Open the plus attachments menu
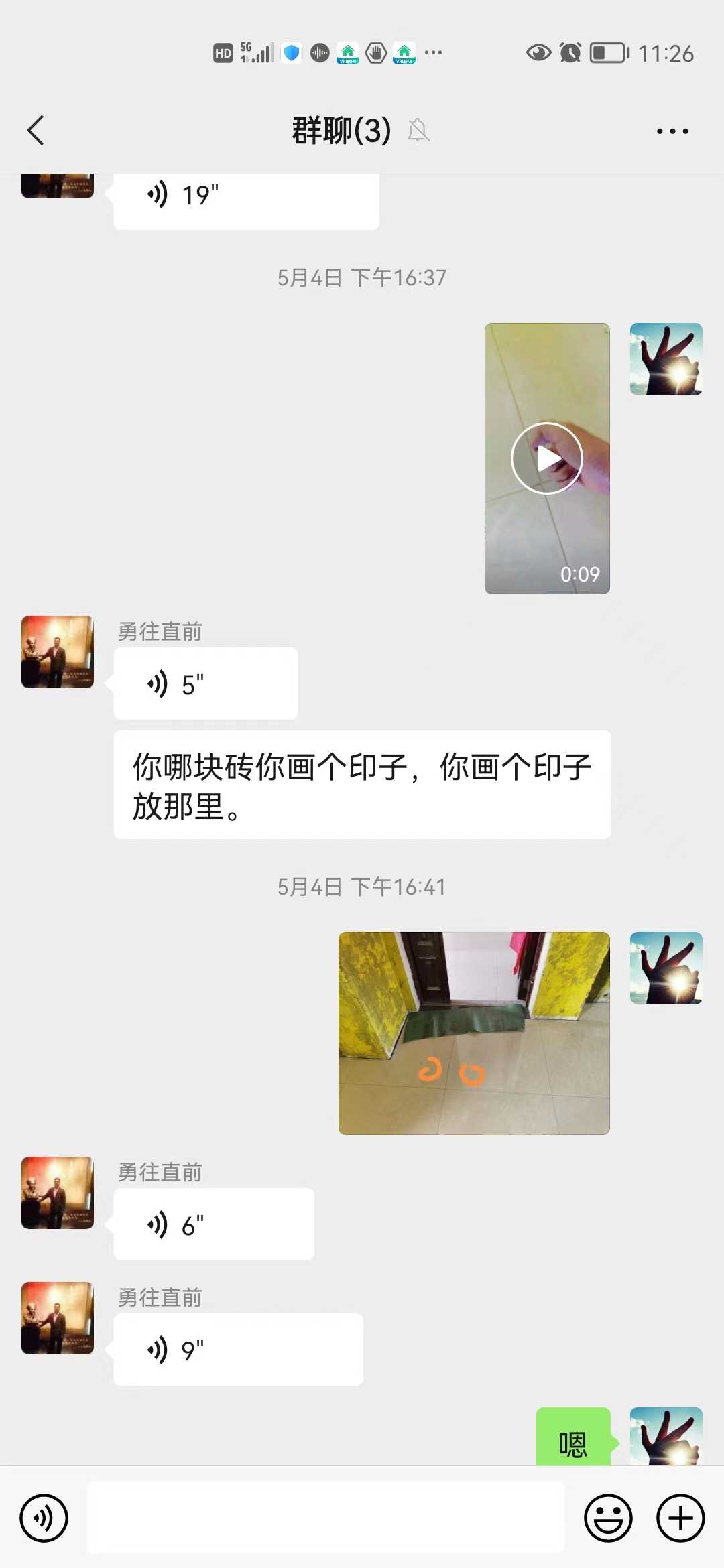 pos(680,1518)
